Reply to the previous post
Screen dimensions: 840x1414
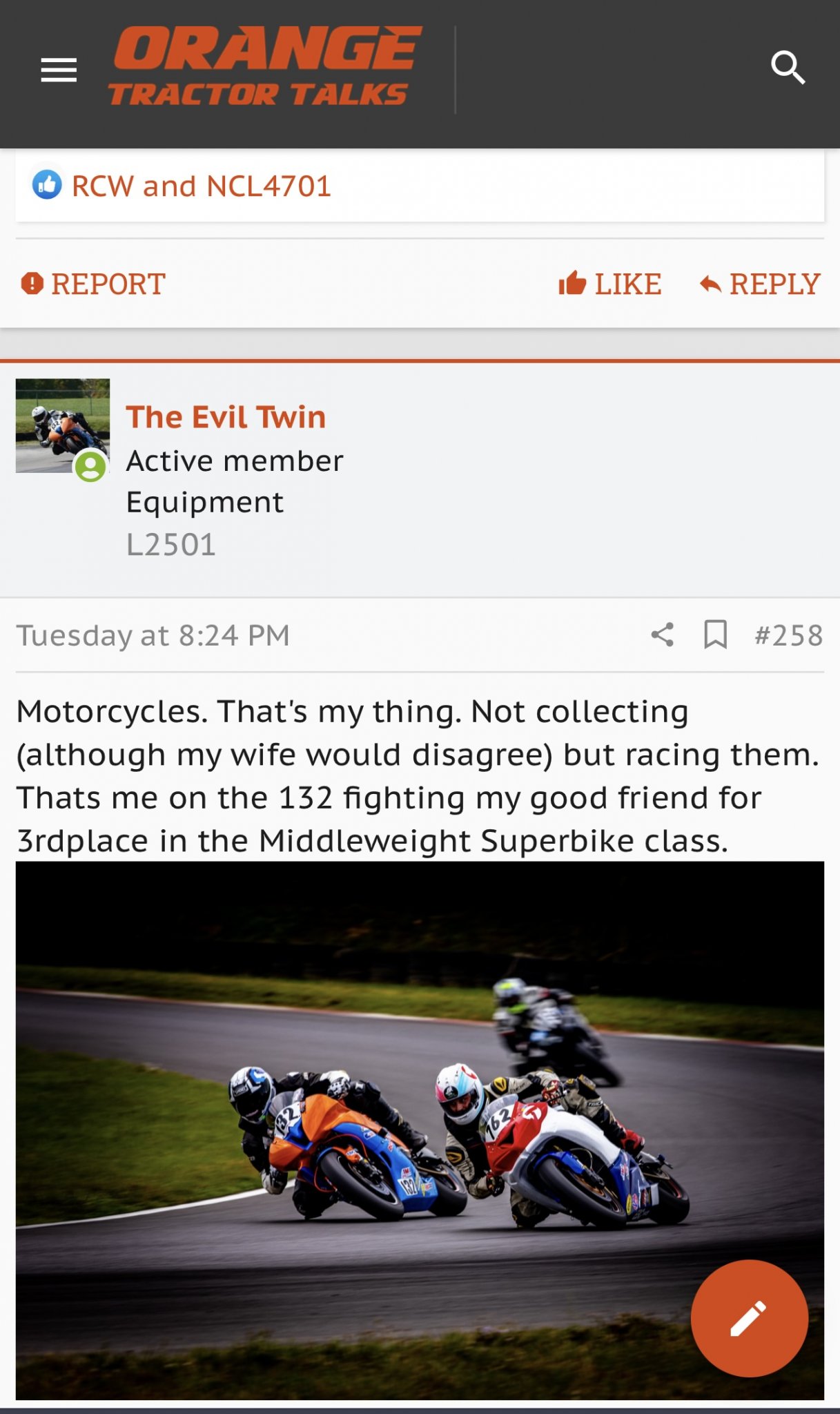click(760, 284)
